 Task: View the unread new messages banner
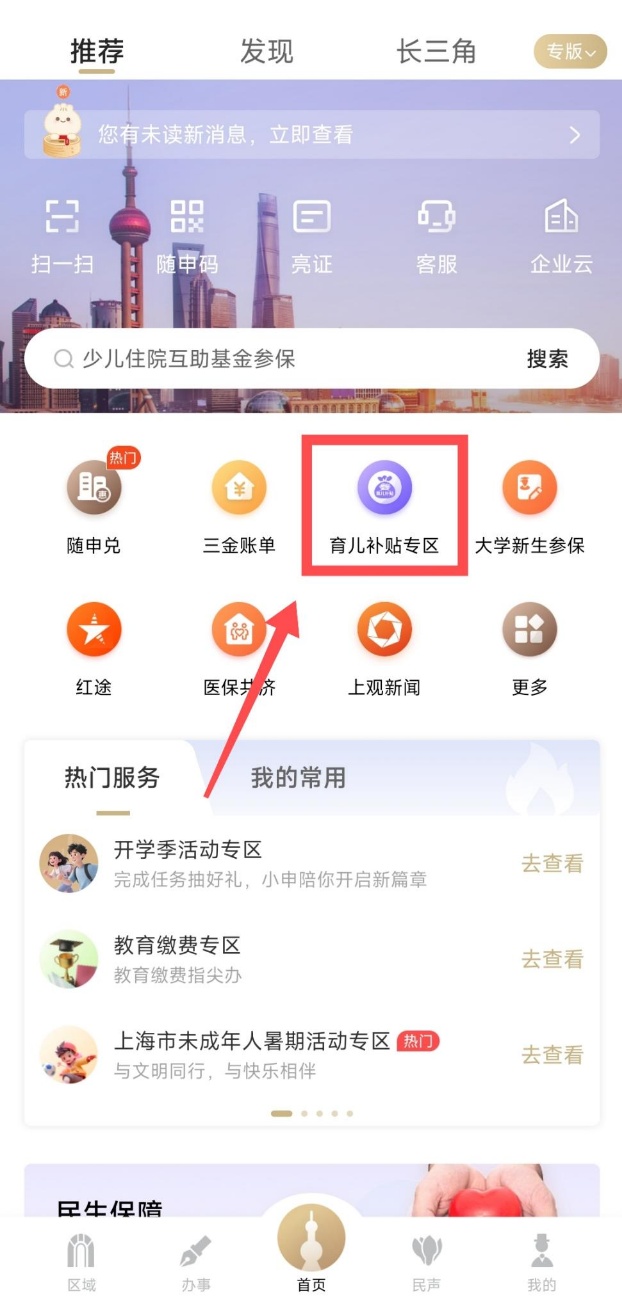tap(311, 134)
